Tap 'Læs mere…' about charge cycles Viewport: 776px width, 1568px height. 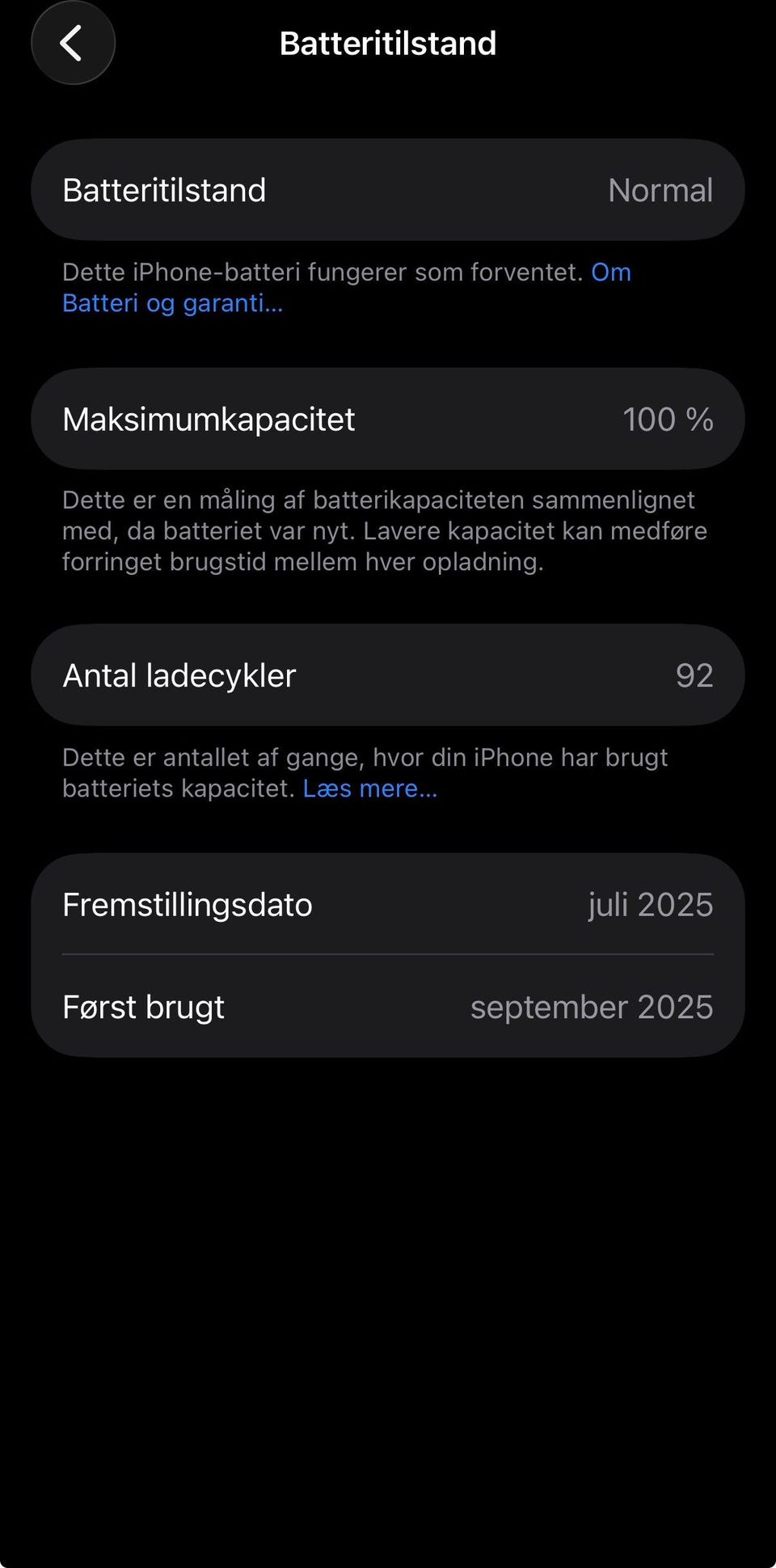click(369, 788)
